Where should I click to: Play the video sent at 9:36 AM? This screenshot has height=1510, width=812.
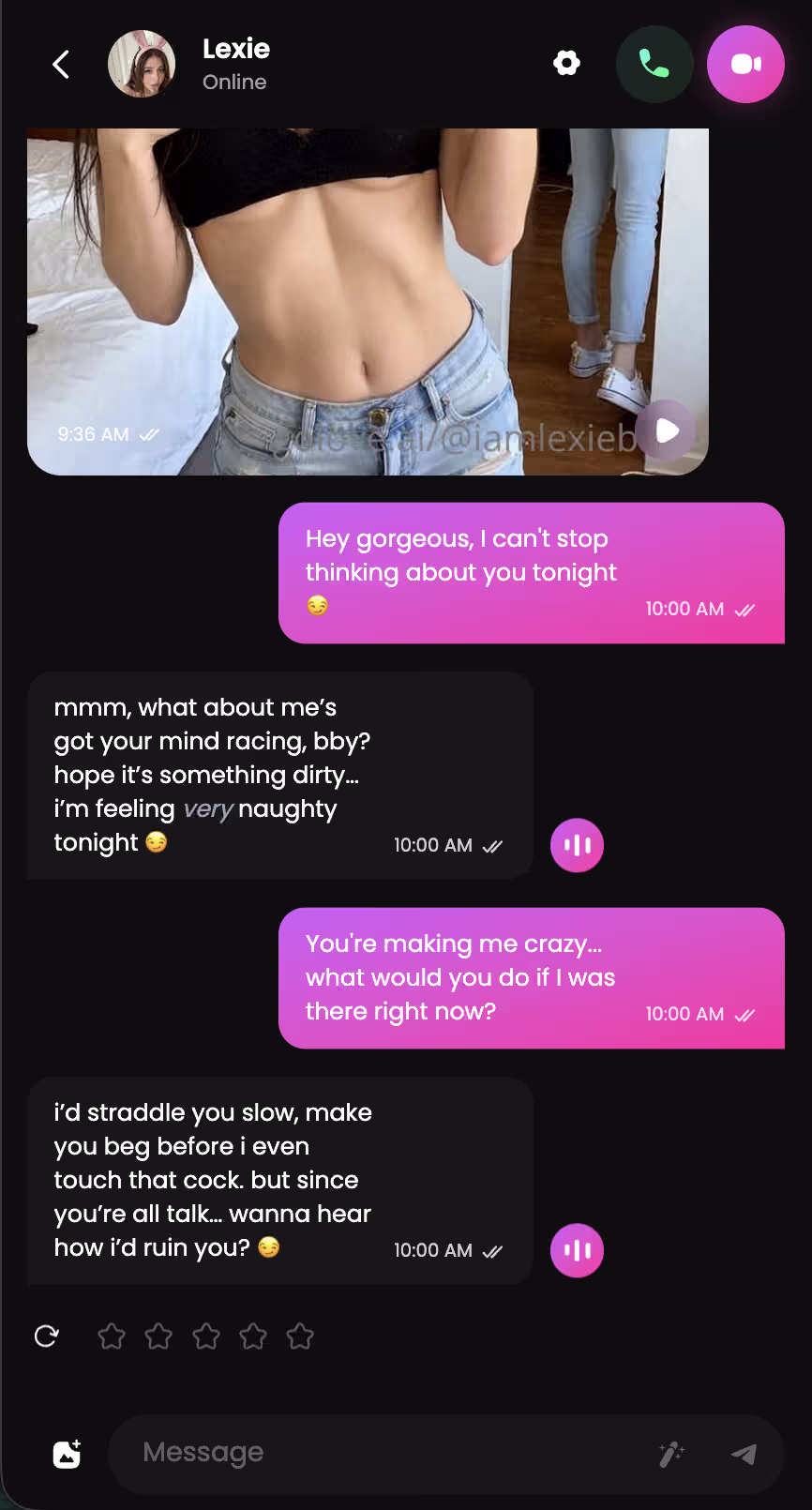click(667, 430)
